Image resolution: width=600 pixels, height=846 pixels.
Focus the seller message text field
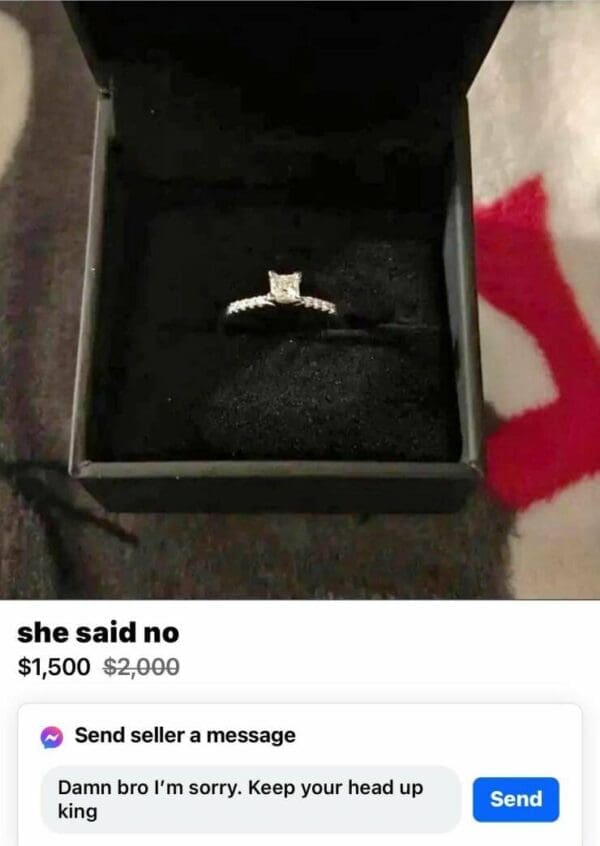tap(250, 799)
